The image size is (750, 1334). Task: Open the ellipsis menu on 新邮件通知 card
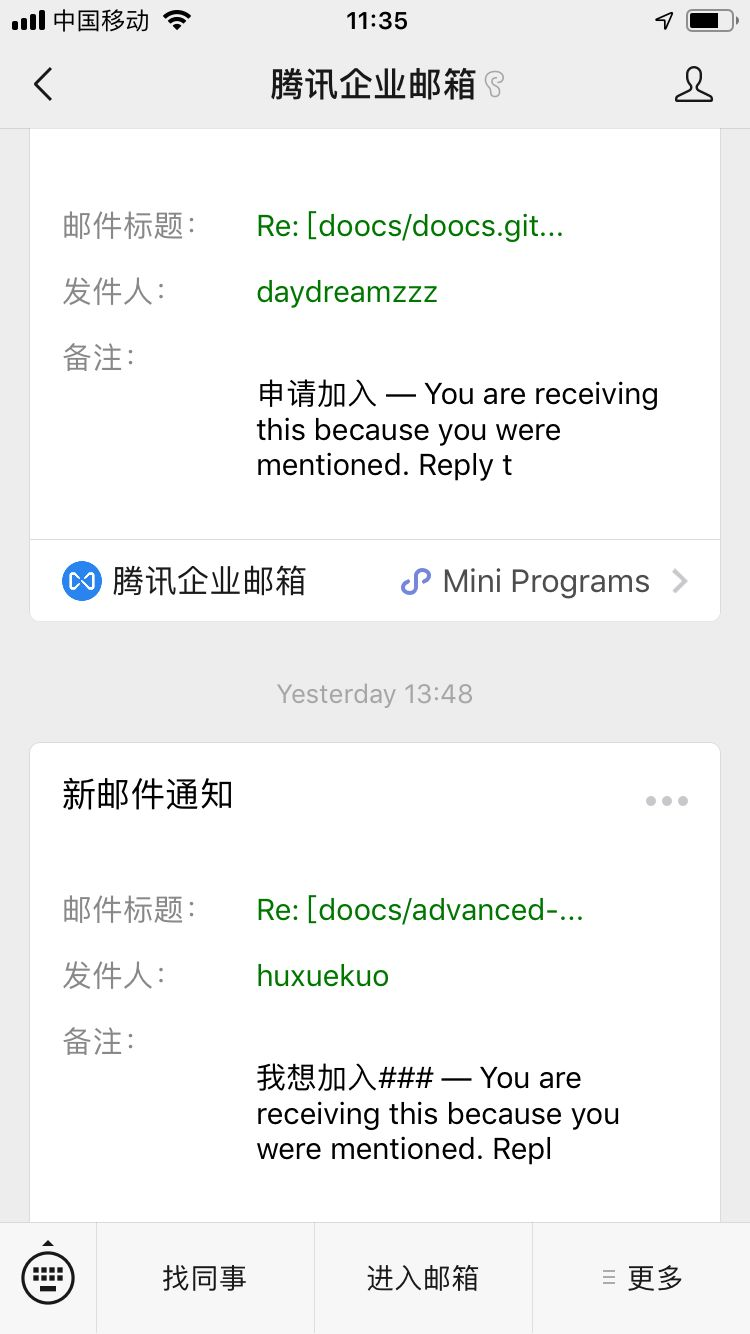[x=667, y=800]
